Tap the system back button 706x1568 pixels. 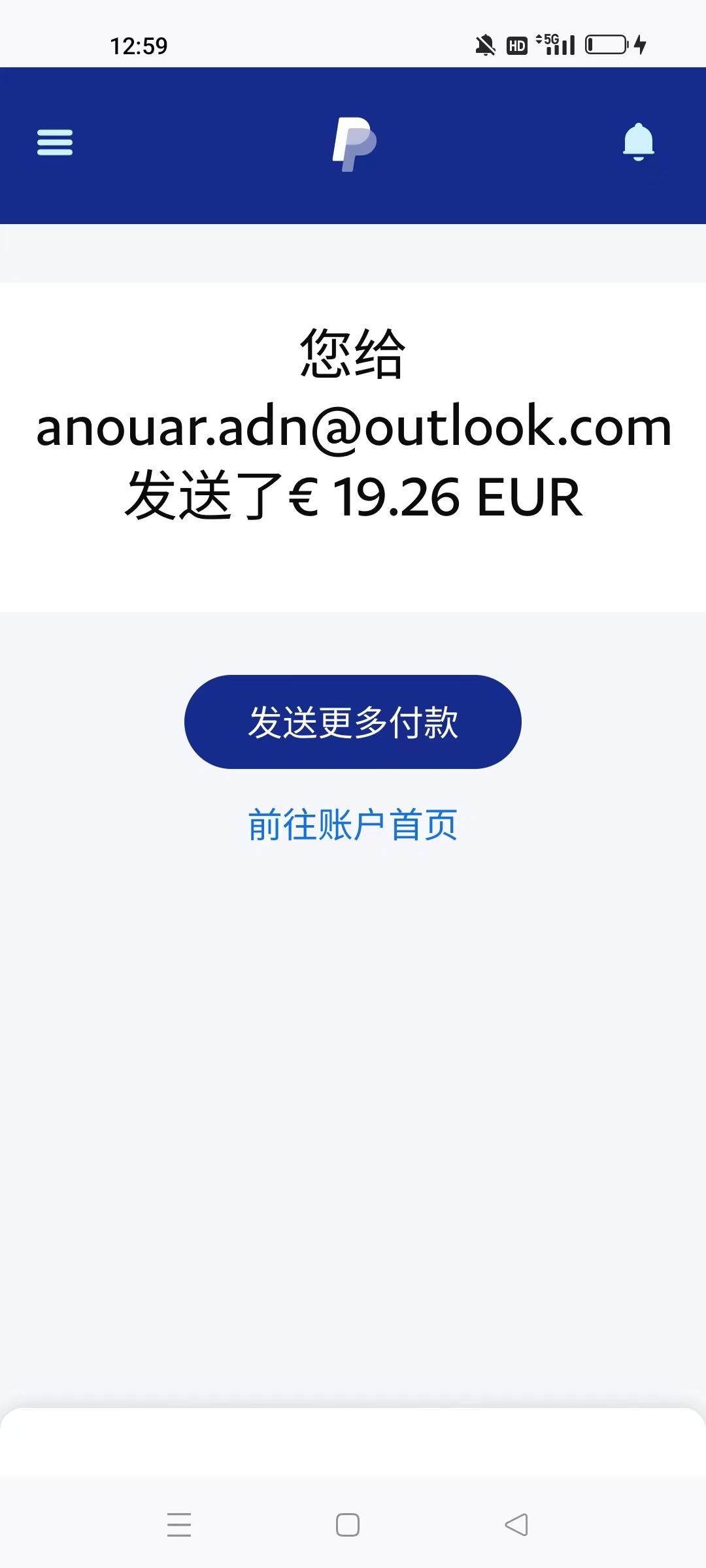(516, 1525)
